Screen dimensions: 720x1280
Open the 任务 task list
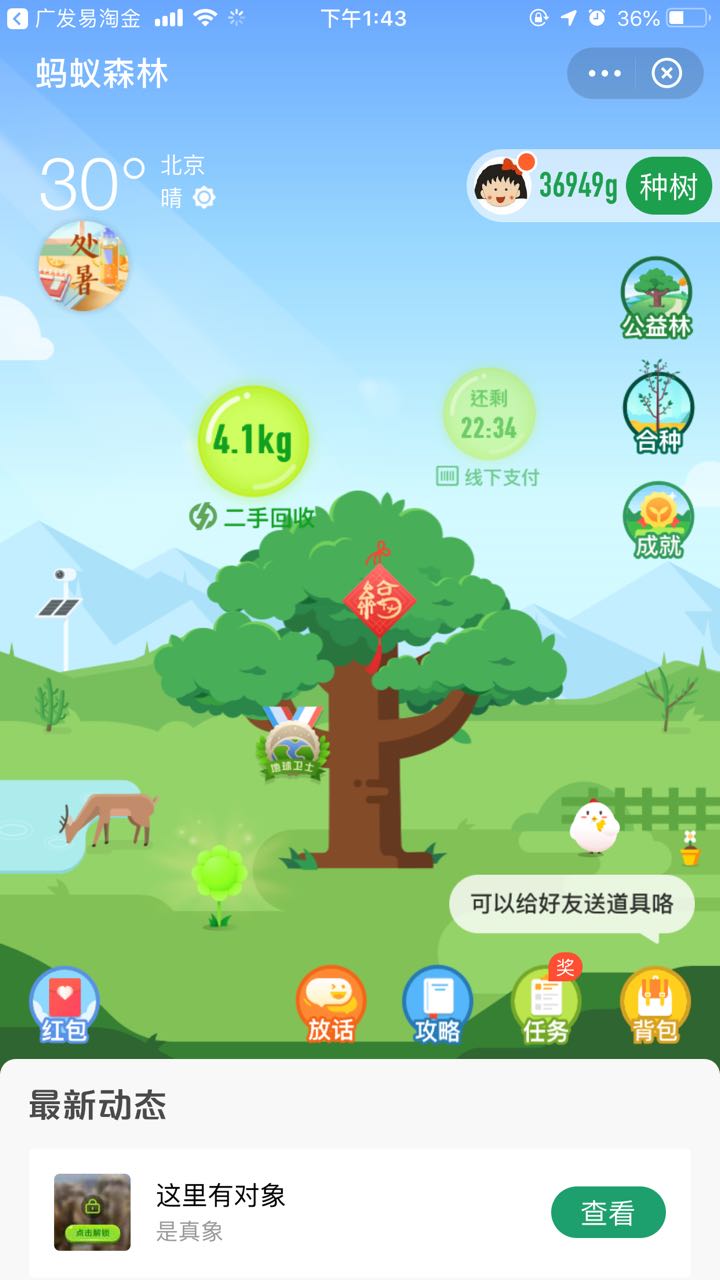pyautogui.click(x=546, y=1003)
